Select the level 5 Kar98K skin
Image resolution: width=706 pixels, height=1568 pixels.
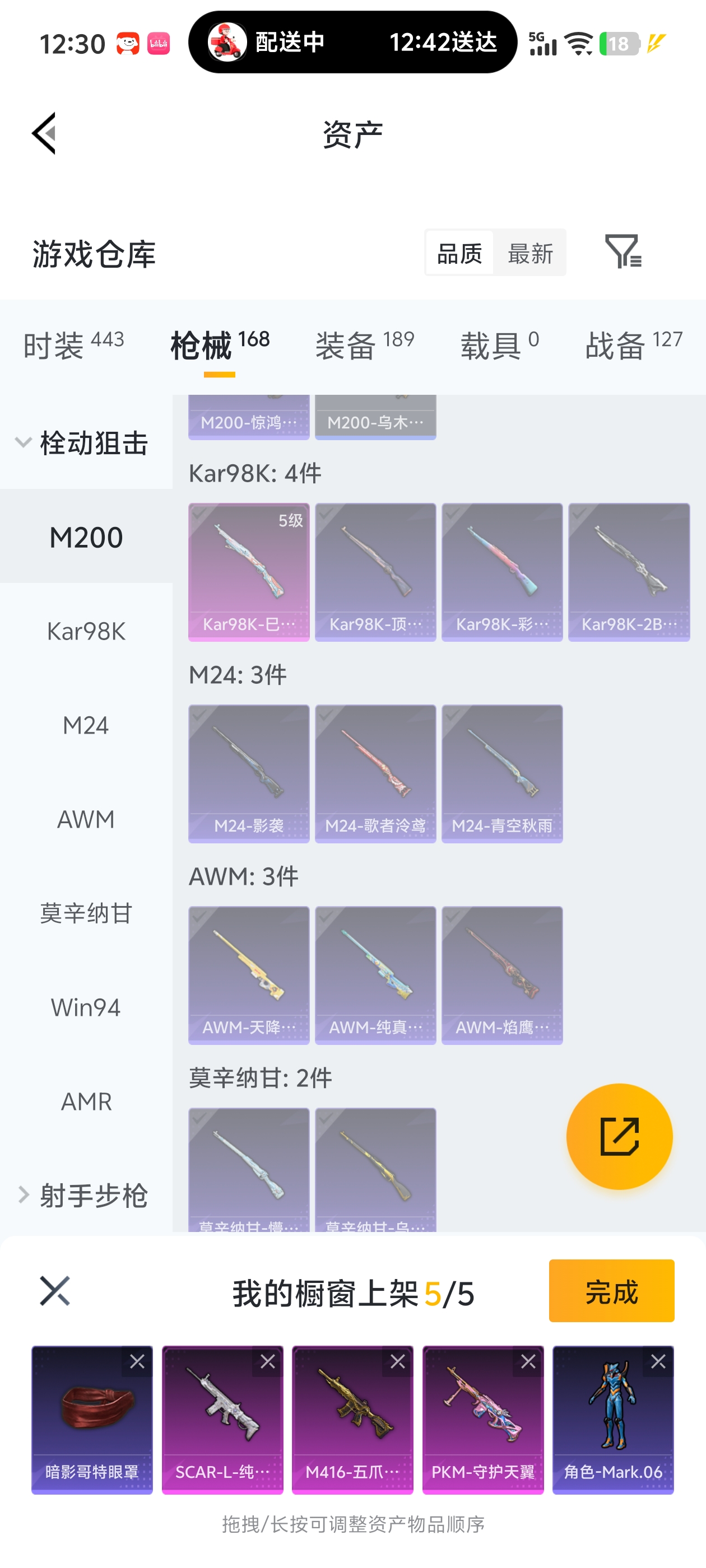[249, 572]
